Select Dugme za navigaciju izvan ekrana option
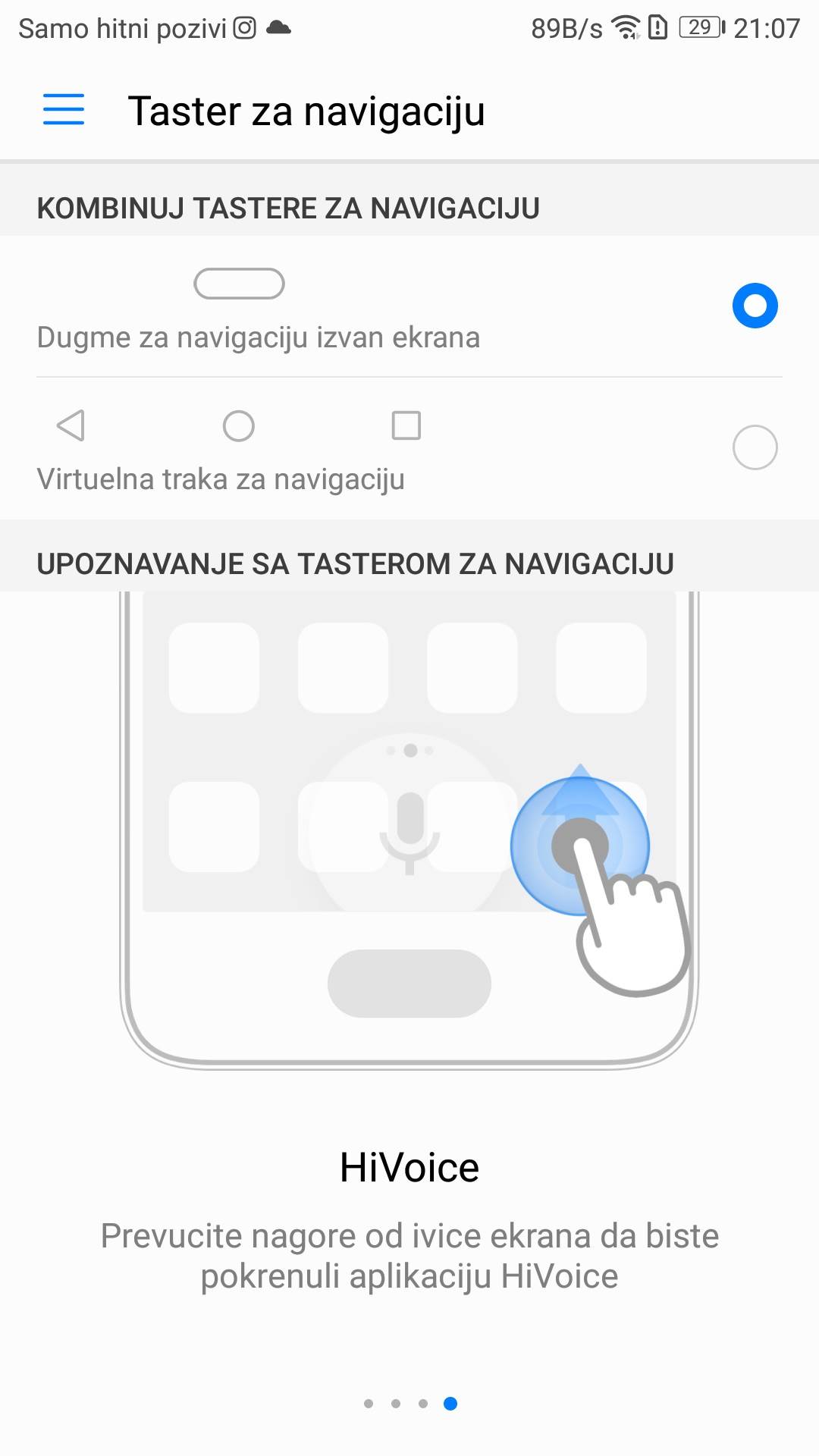Viewport: 819px width, 1456px height. [x=755, y=306]
